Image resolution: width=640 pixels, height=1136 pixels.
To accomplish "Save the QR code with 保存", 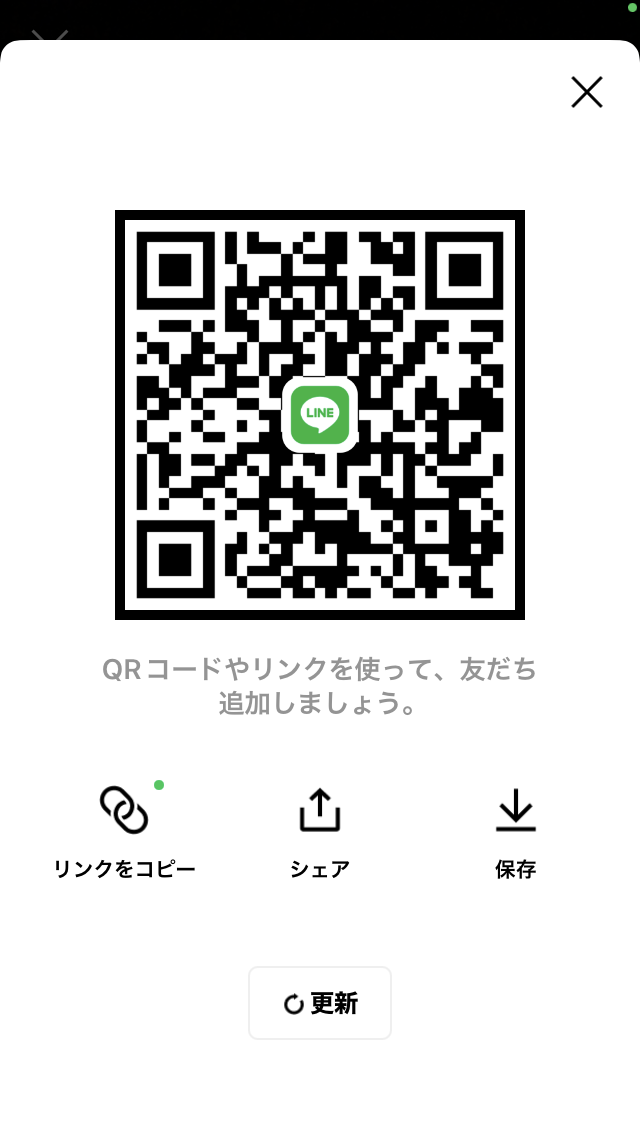I will [516, 830].
